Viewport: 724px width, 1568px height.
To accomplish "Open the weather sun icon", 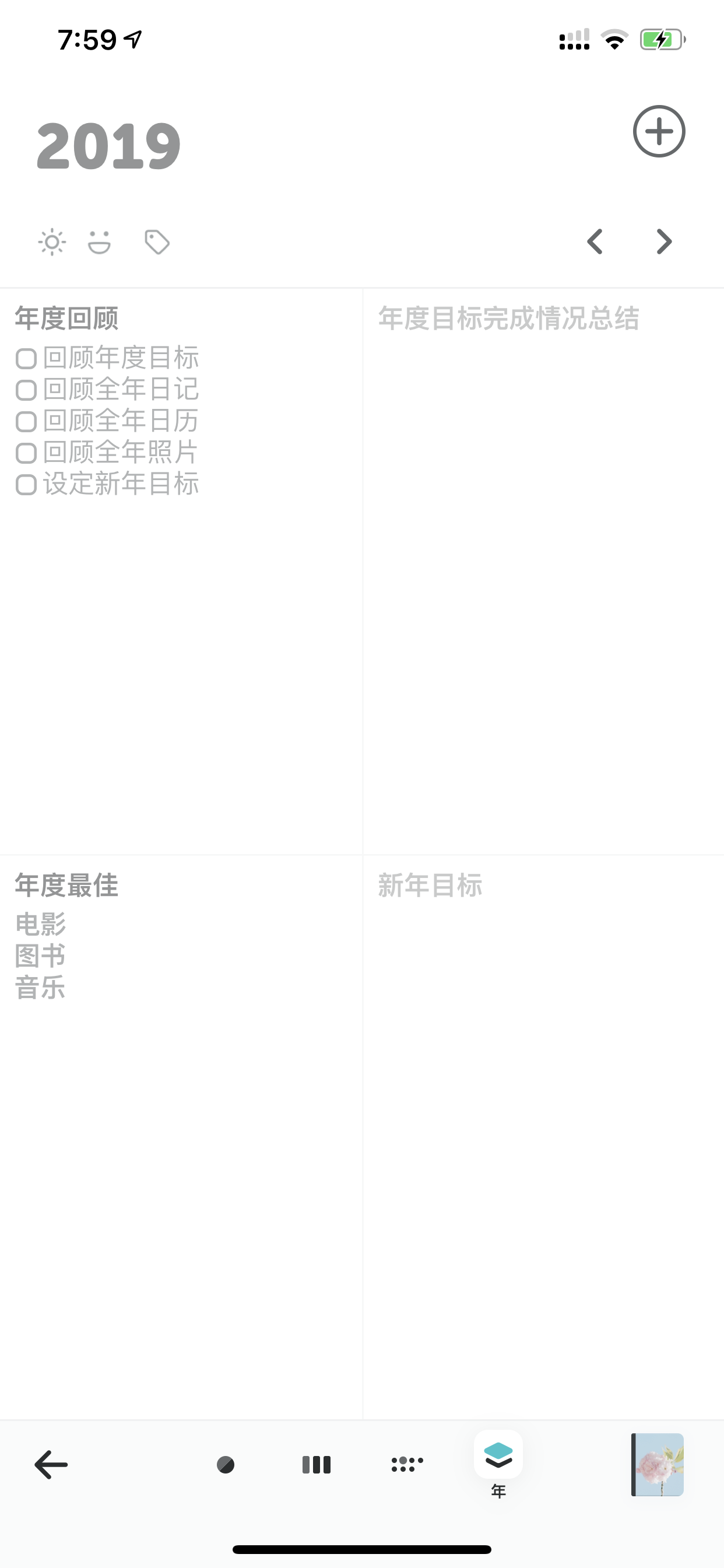I will [x=52, y=242].
